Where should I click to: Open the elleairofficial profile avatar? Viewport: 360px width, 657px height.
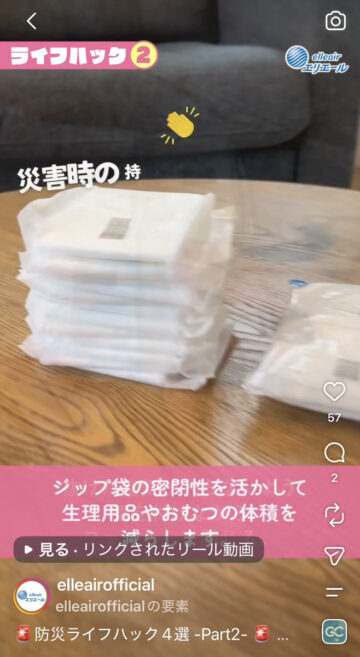click(x=32, y=596)
